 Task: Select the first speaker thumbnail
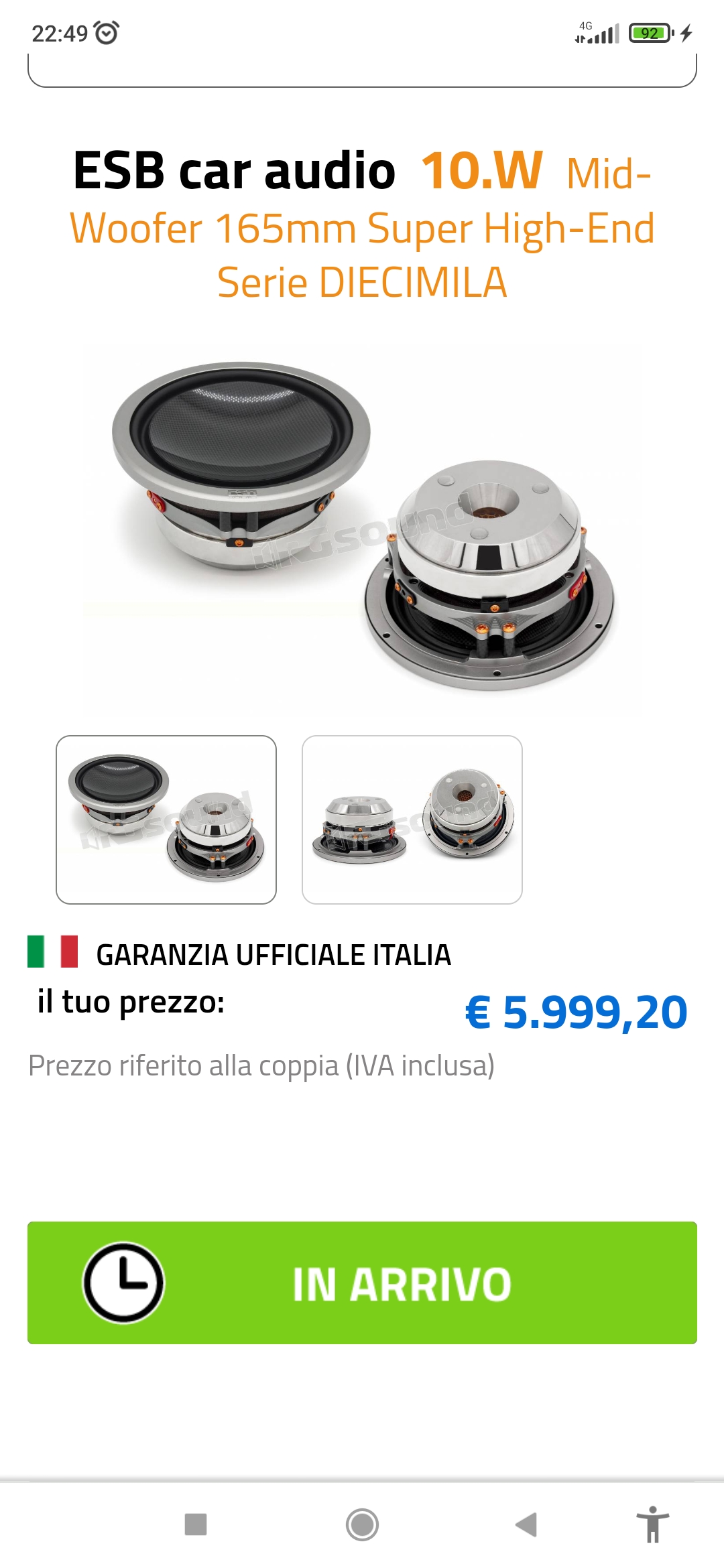pos(166,820)
